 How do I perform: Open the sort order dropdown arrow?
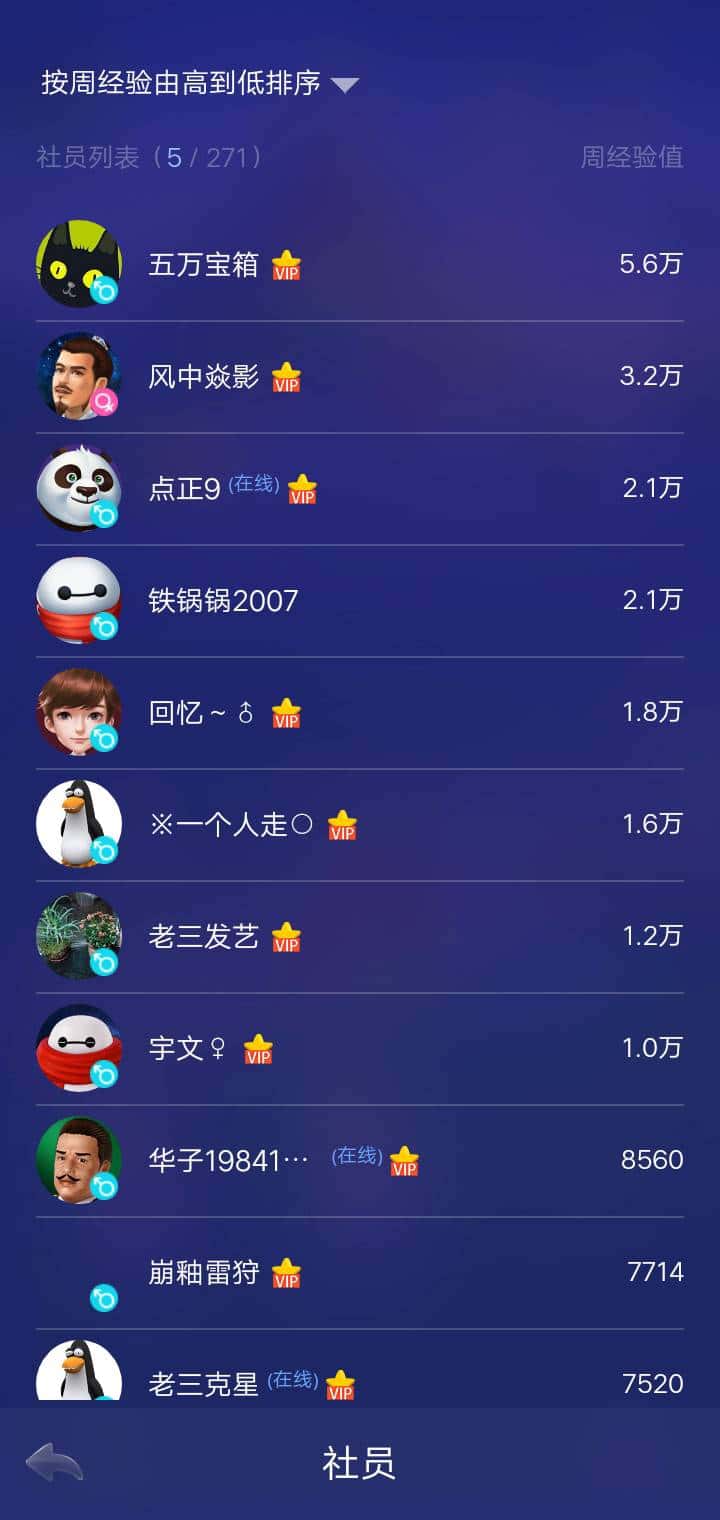(x=346, y=86)
